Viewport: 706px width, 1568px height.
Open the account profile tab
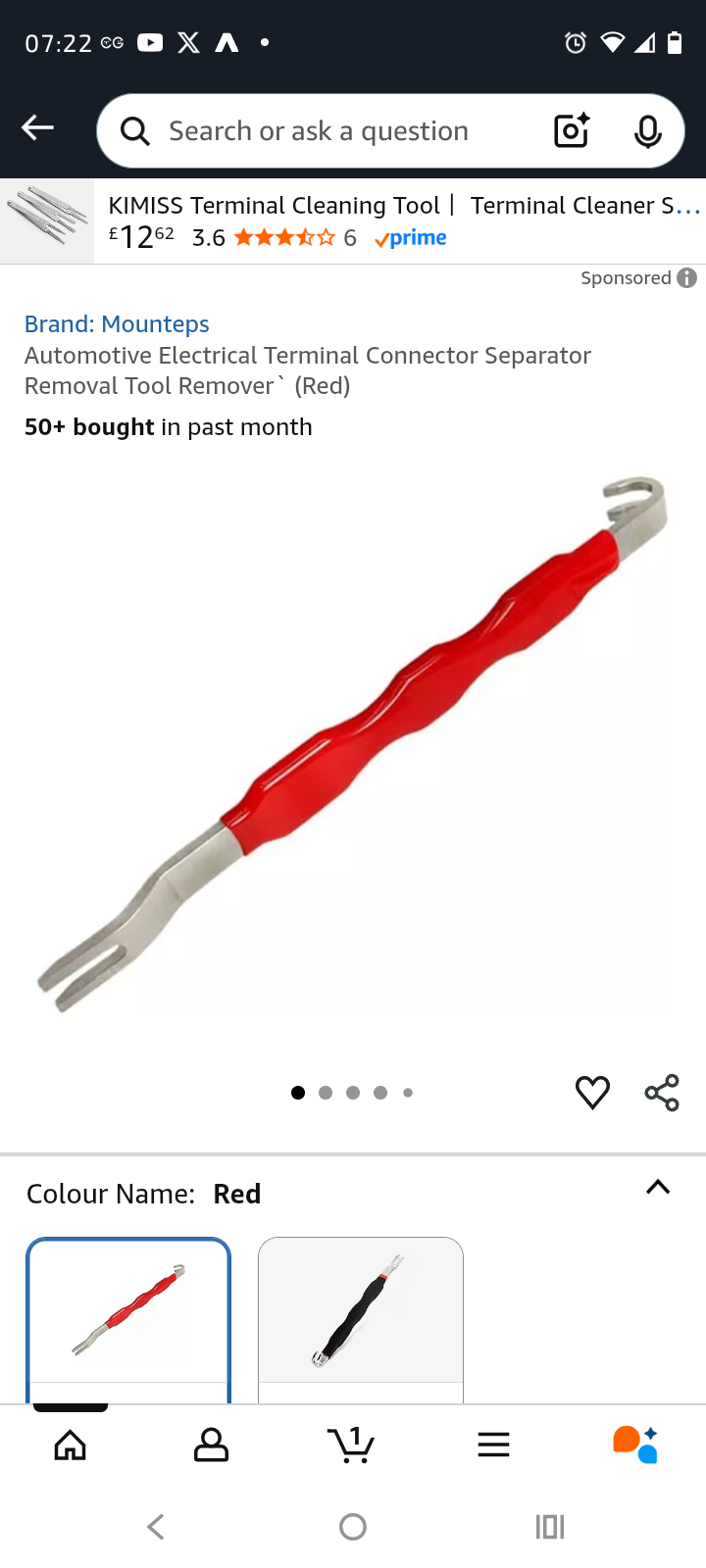[x=211, y=1445]
